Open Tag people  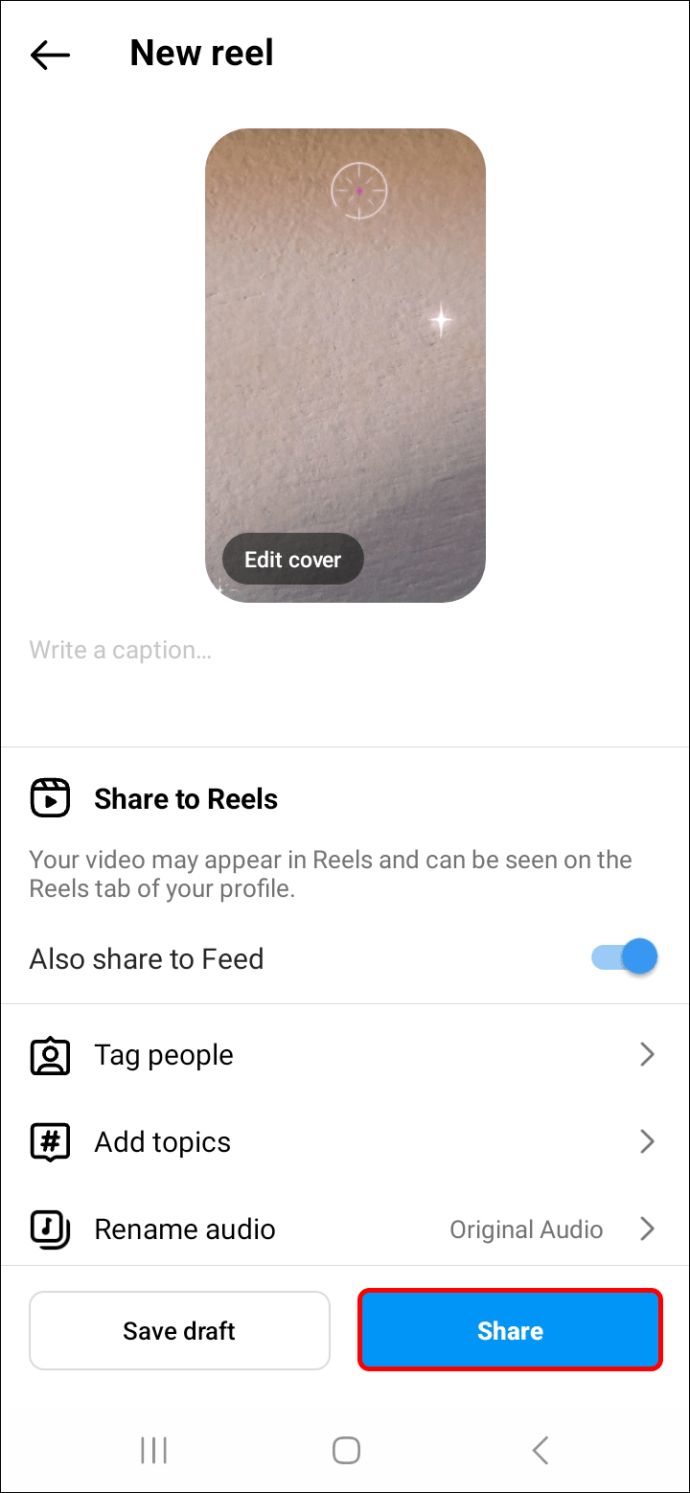coord(344,1055)
